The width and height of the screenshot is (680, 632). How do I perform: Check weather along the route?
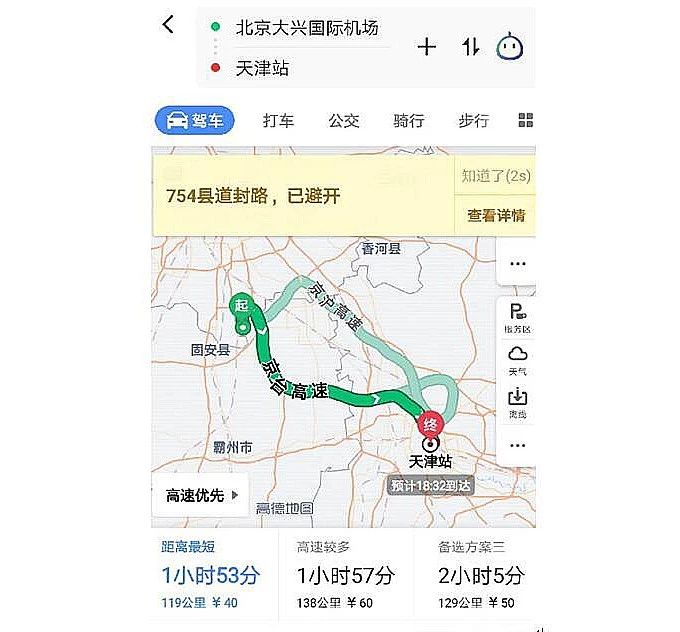click(518, 360)
